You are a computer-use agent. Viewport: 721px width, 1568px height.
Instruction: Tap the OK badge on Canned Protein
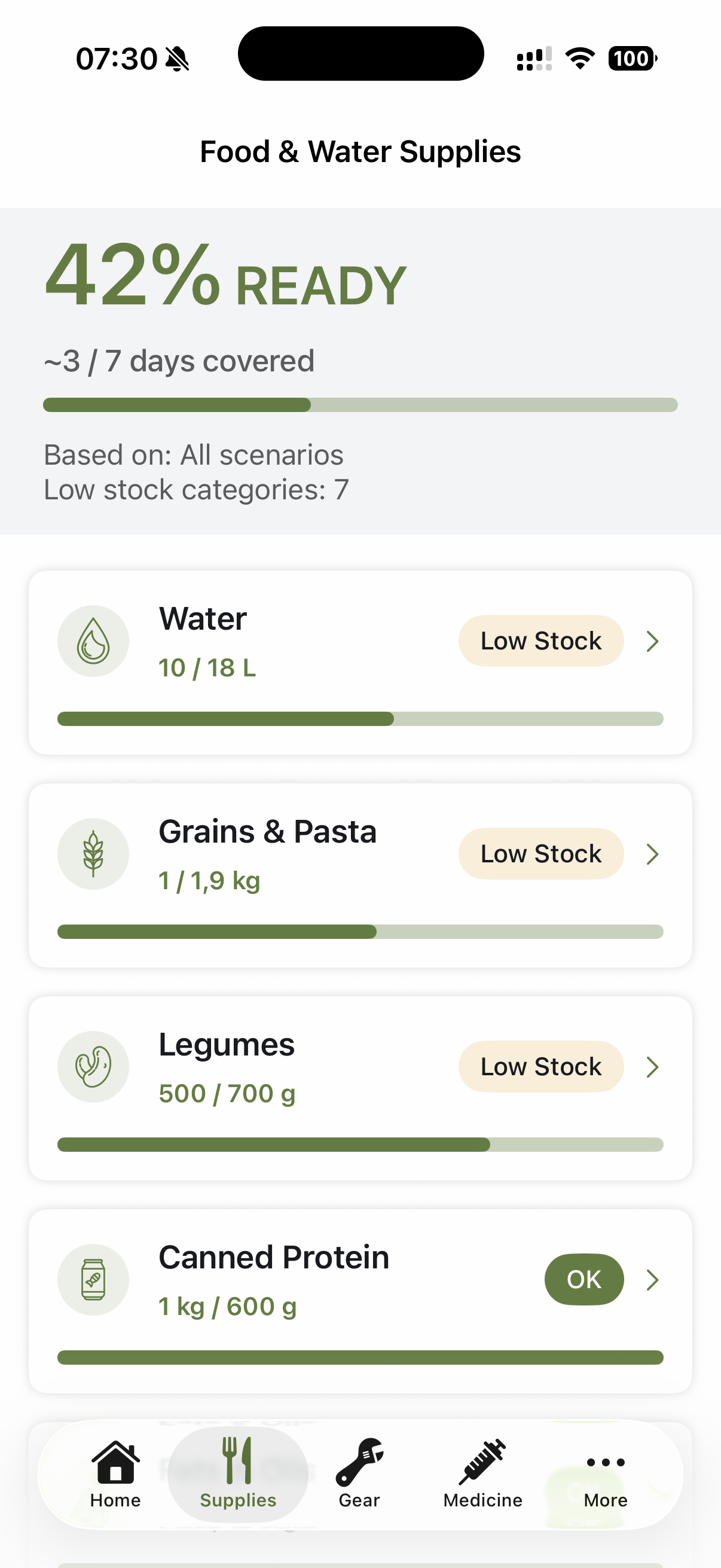point(583,1280)
